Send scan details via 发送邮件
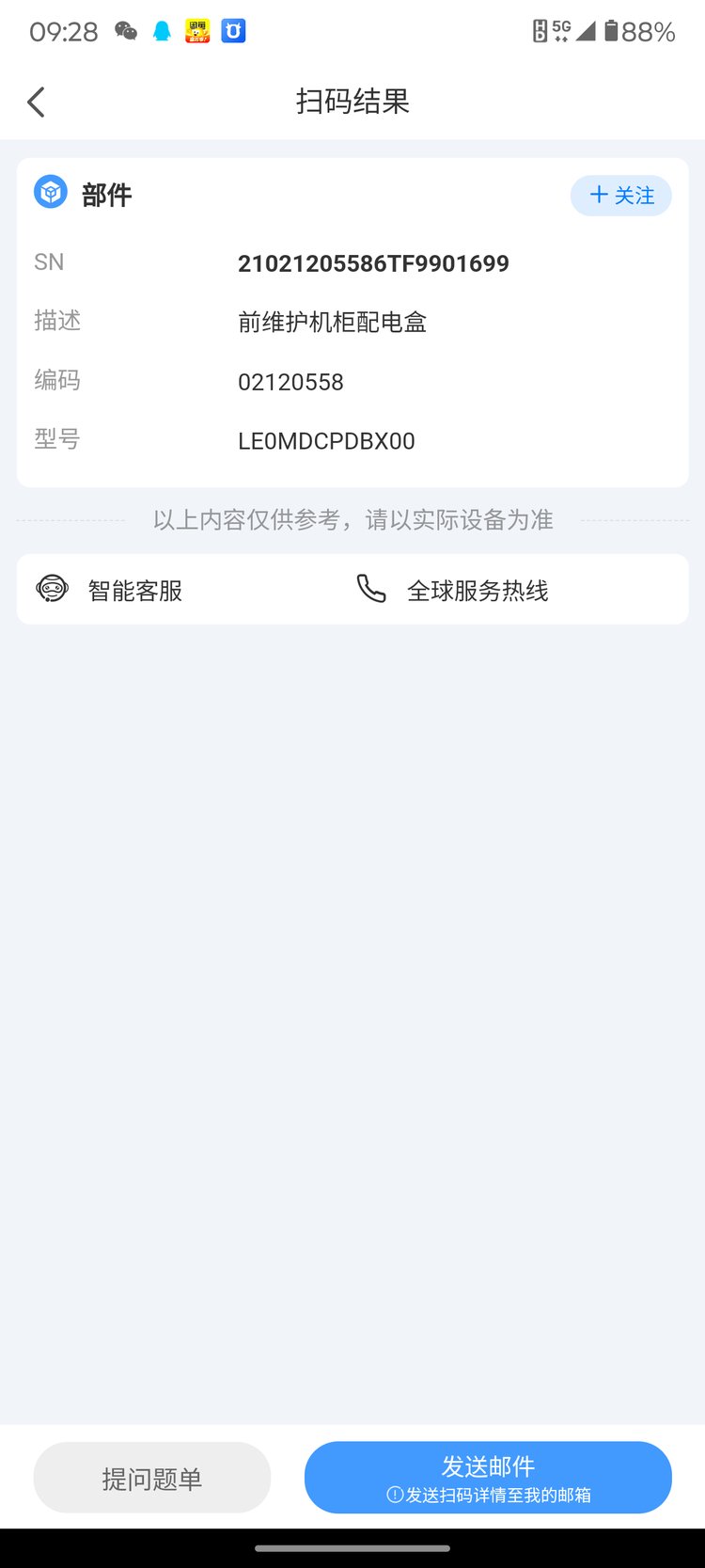The image size is (705, 1568). tap(488, 1478)
